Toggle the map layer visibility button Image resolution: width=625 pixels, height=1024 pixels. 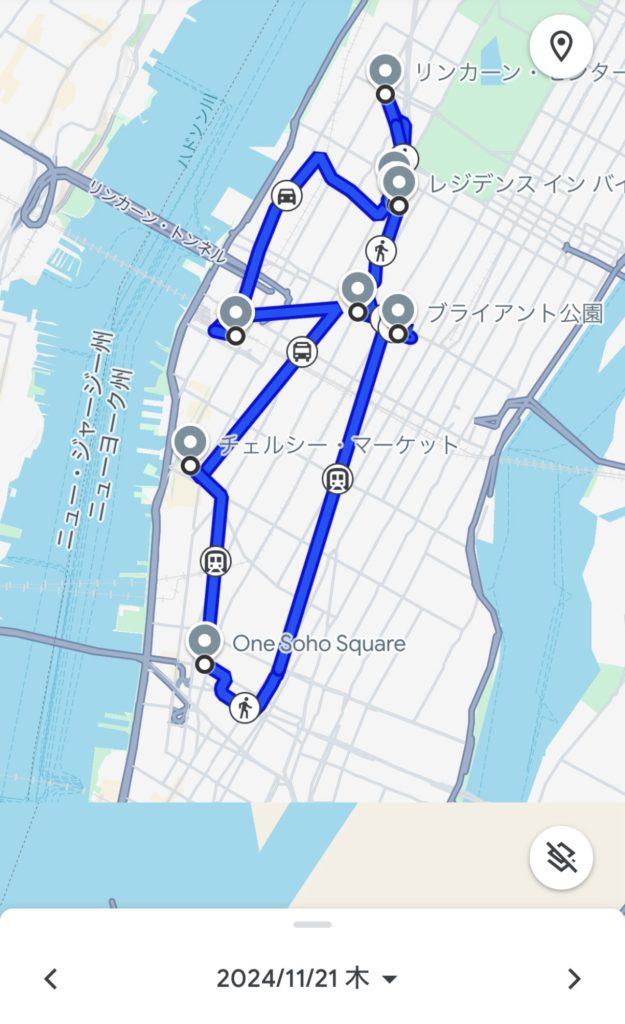tap(561, 857)
